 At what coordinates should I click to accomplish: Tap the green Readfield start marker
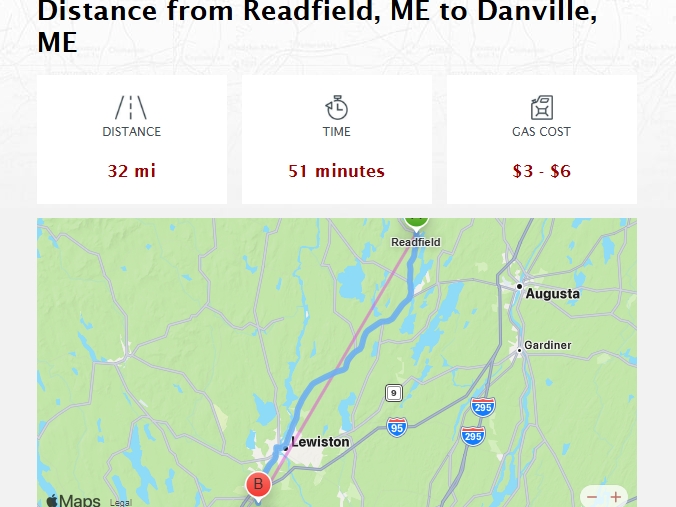pyautogui.click(x=416, y=221)
